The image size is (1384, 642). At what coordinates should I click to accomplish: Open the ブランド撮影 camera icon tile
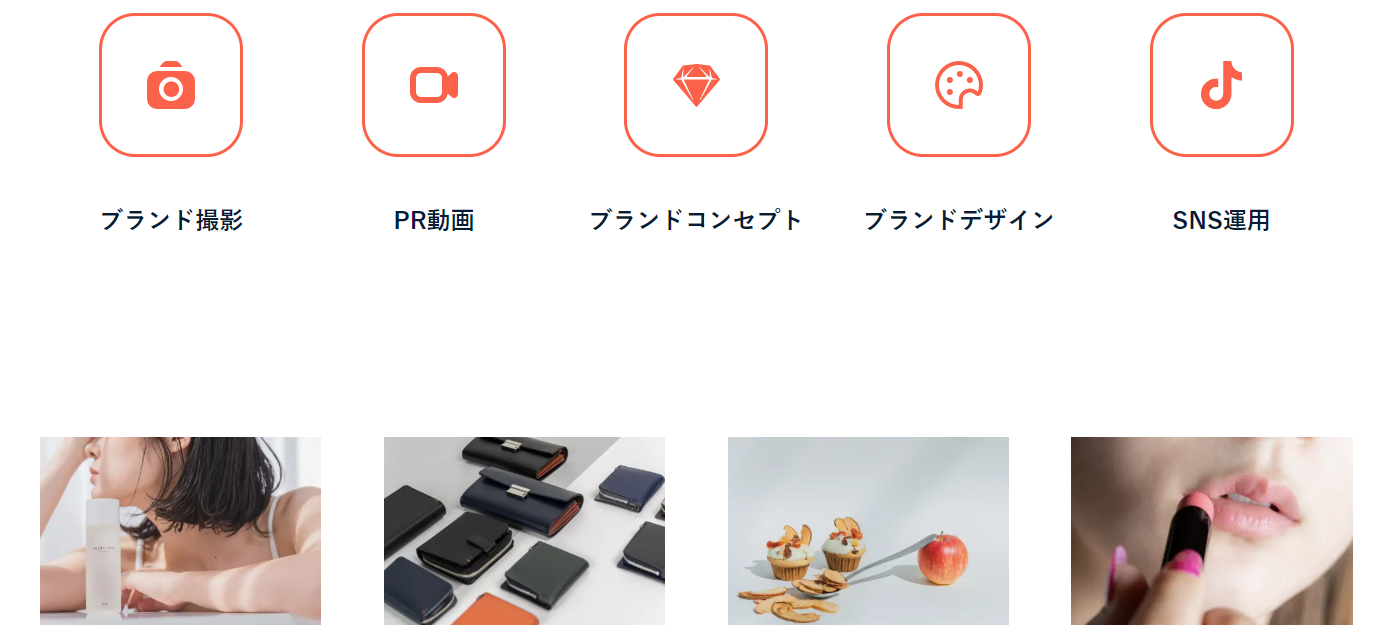pos(171,85)
